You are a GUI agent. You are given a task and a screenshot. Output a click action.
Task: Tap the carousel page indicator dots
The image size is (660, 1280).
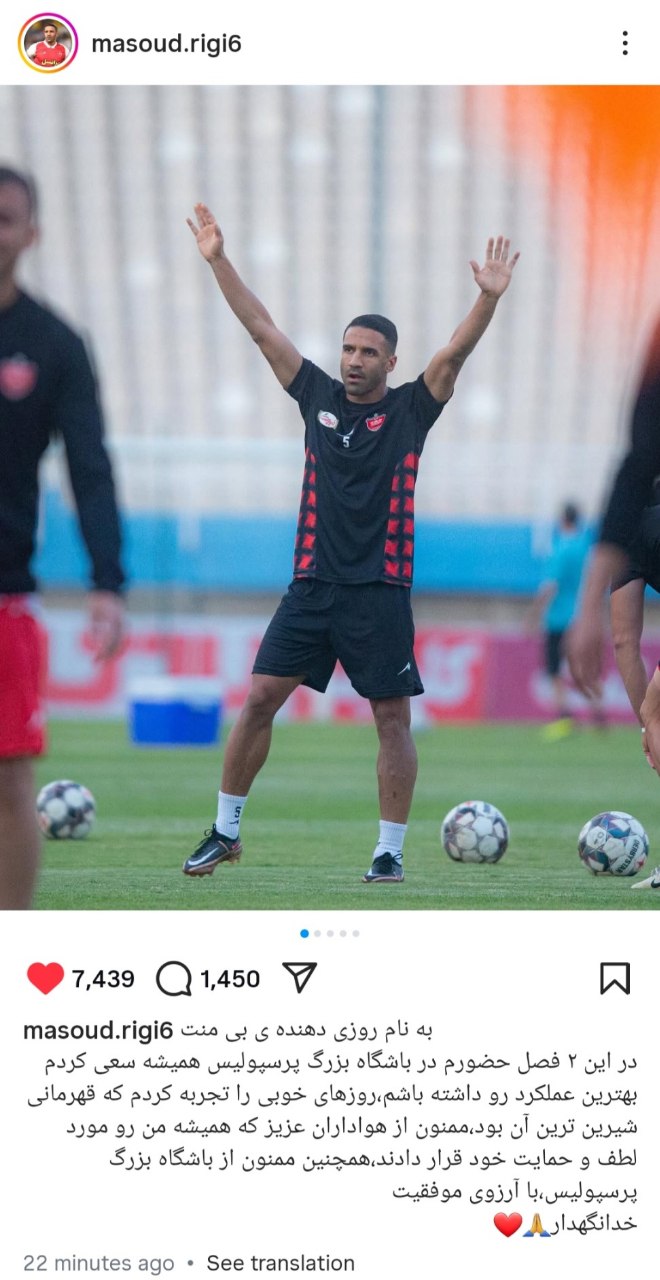(x=330, y=933)
